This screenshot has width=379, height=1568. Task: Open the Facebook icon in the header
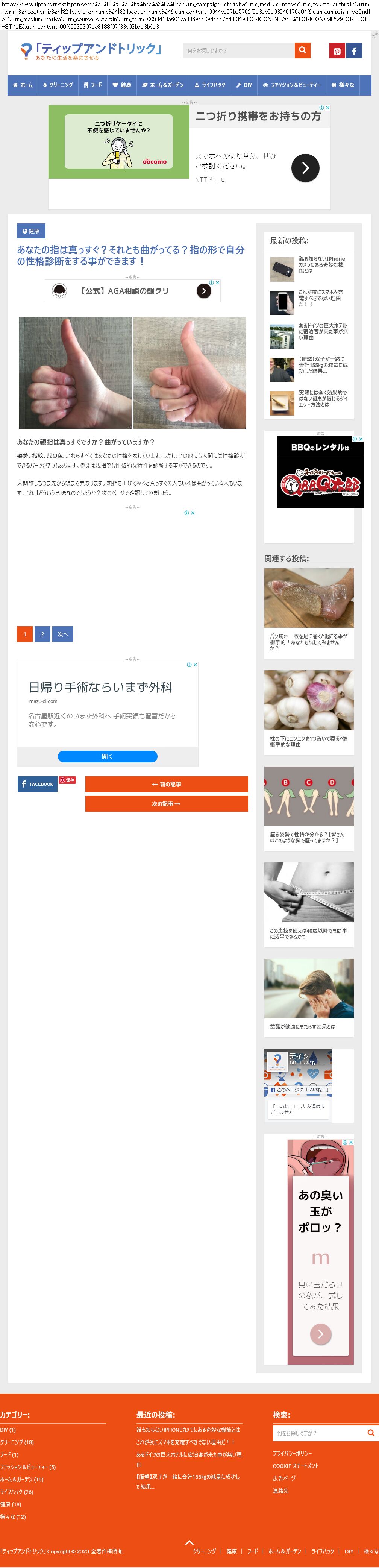354,51
